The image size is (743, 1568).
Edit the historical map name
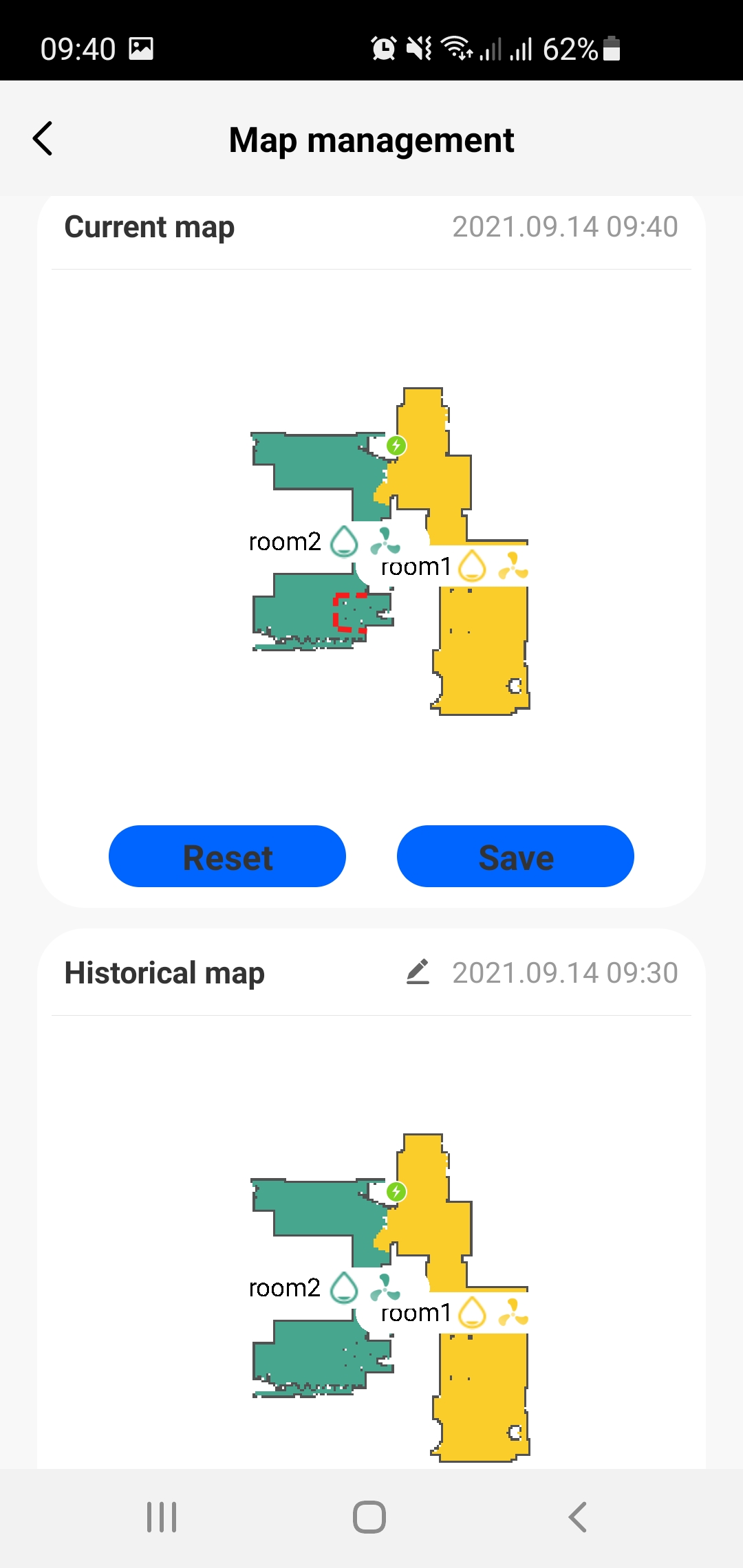pyautogui.click(x=418, y=972)
